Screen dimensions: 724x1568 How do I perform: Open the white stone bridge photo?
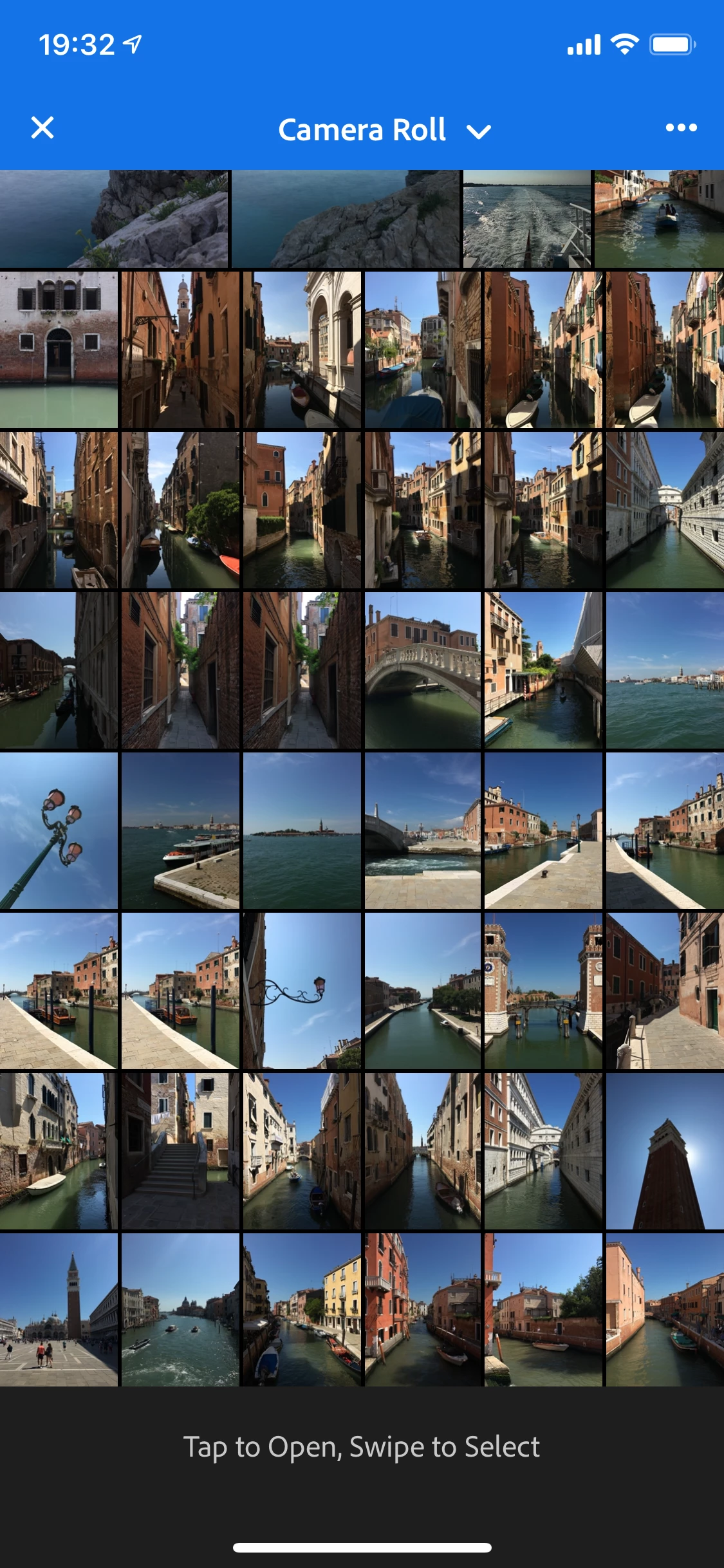tap(423, 670)
